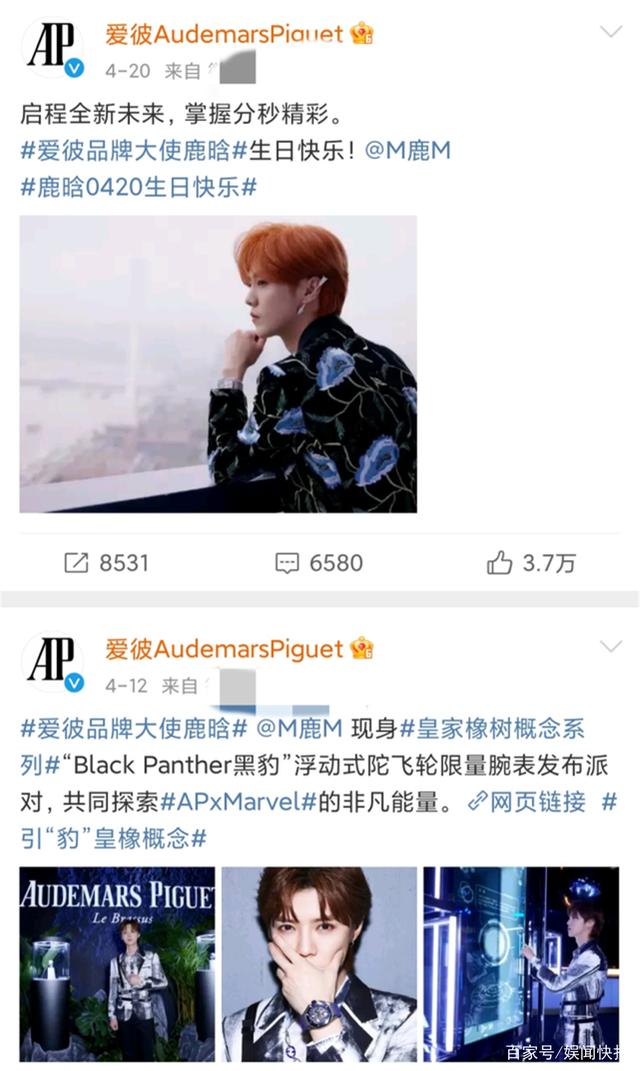Viewport: 640px width, 1071px height.
Task: Open the chevron menu on the 4-20 post
Action: (x=609, y=32)
